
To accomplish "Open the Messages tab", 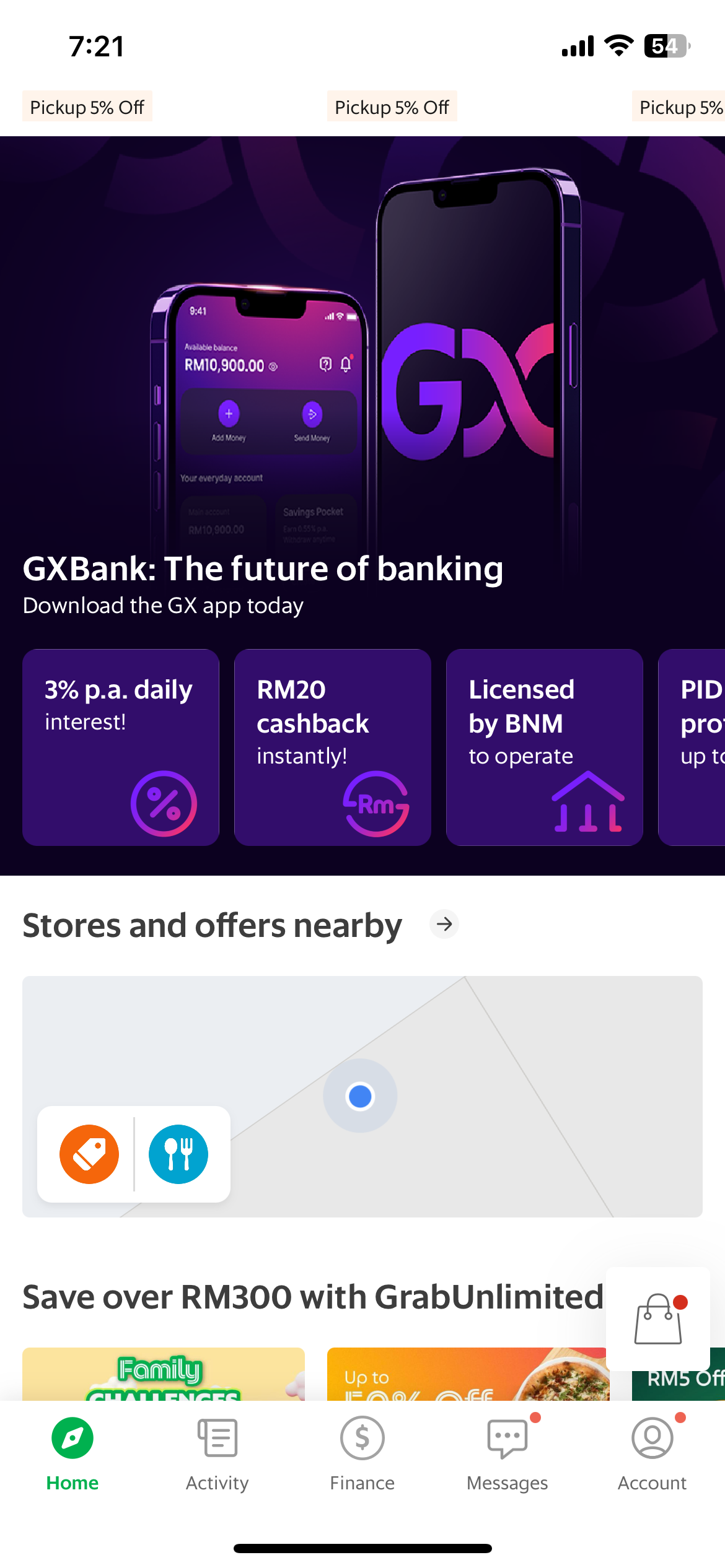I will pyautogui.click(x=507, y=1454).
